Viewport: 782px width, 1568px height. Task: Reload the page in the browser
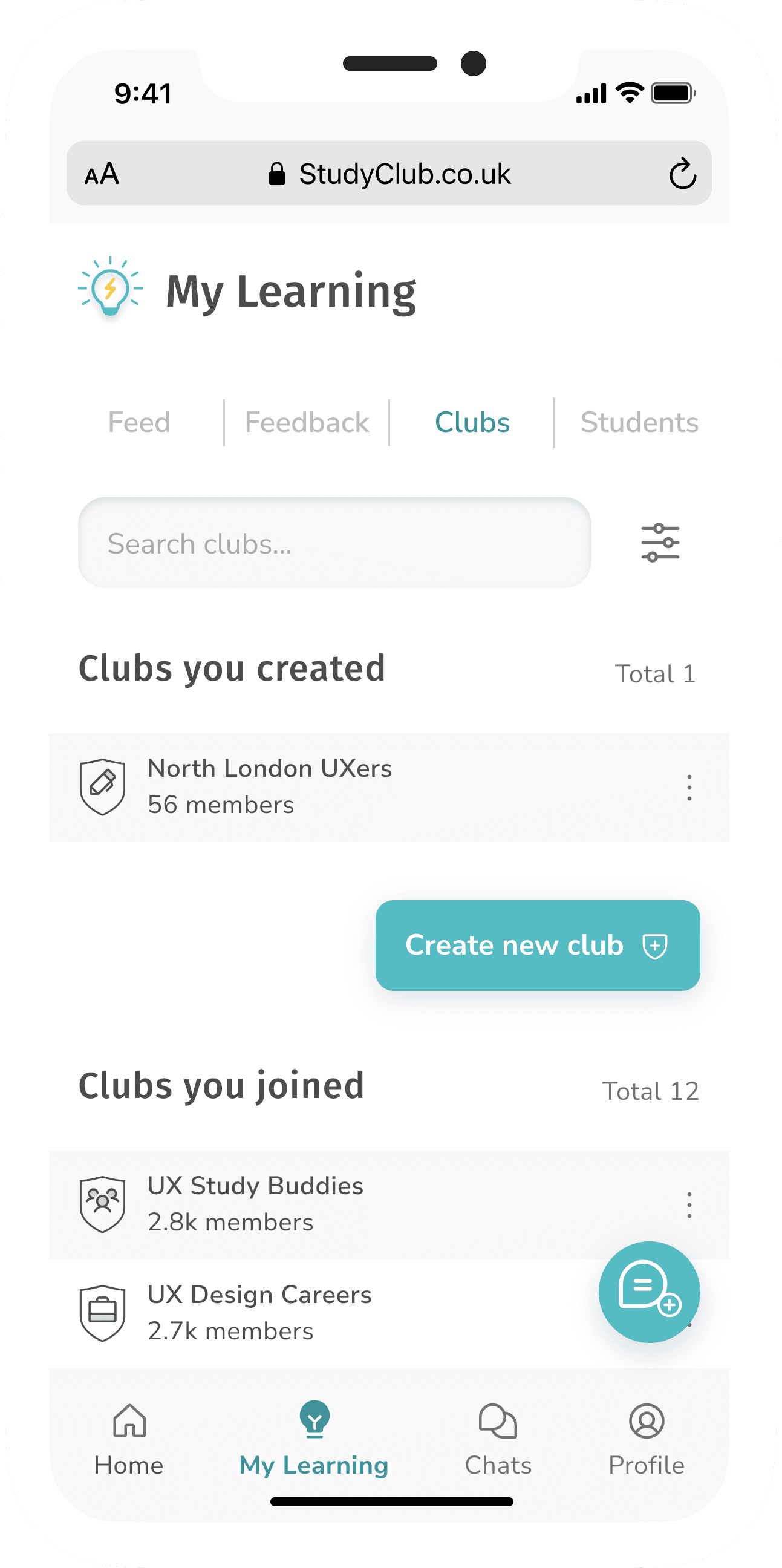[x=682, y=174]
